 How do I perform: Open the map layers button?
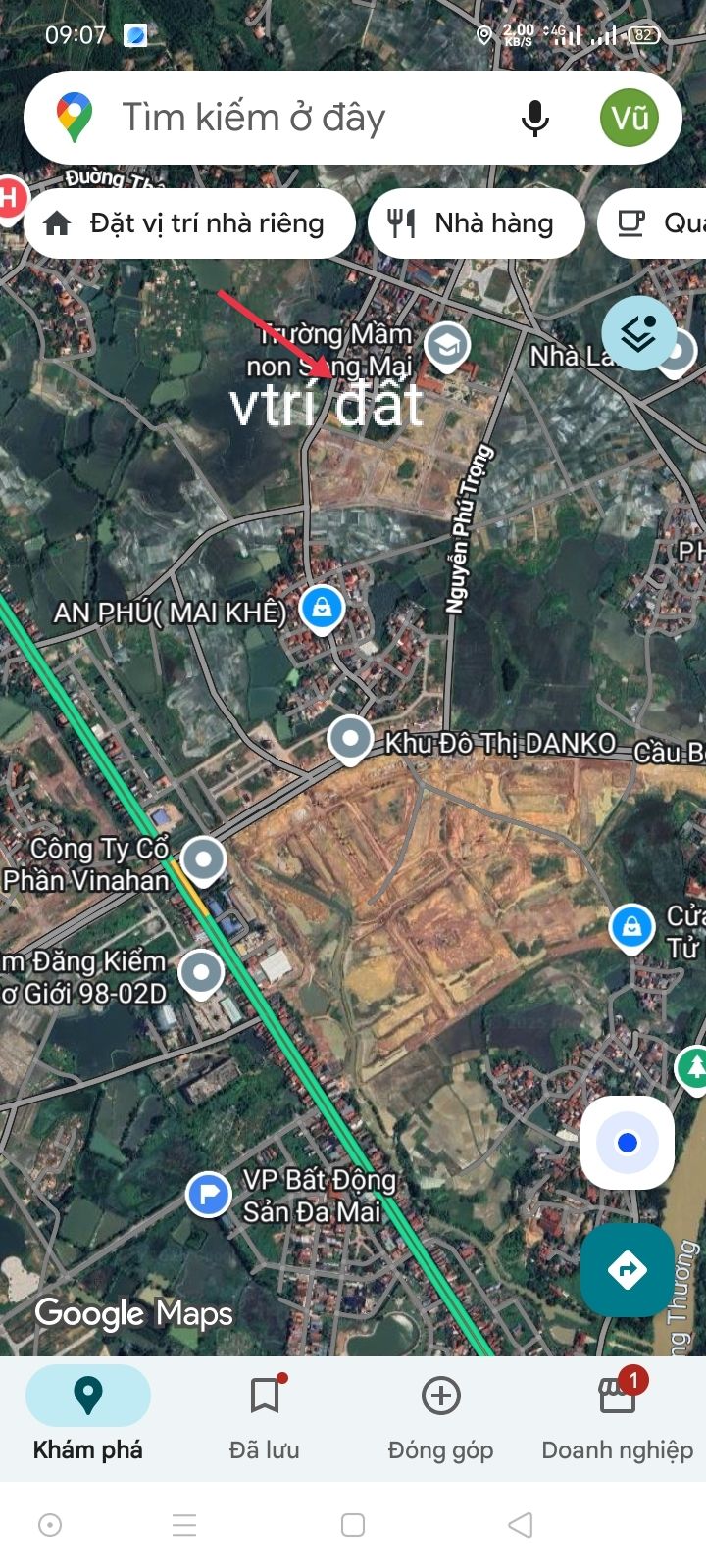tap(638, 333)
